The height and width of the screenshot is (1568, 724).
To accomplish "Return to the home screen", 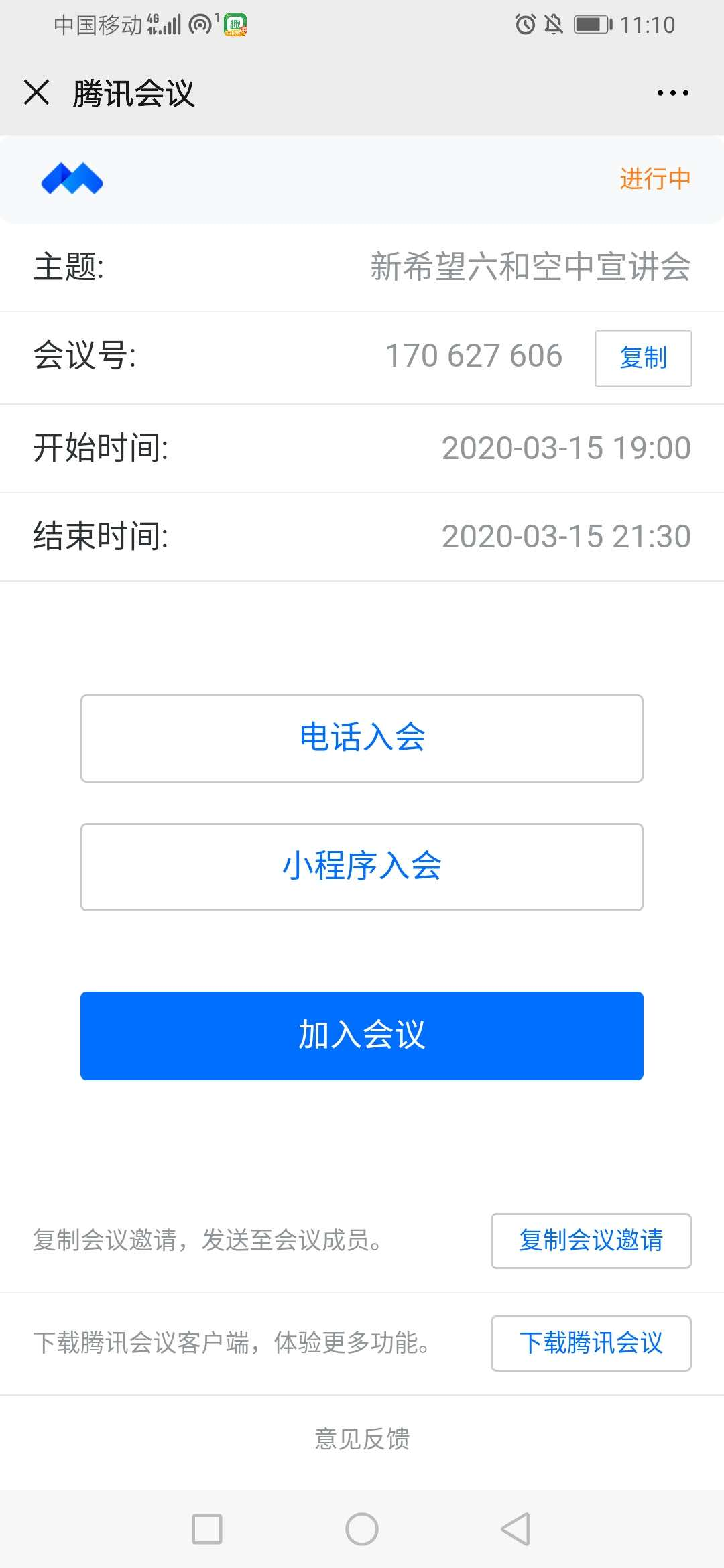I will pos(362,1529).
